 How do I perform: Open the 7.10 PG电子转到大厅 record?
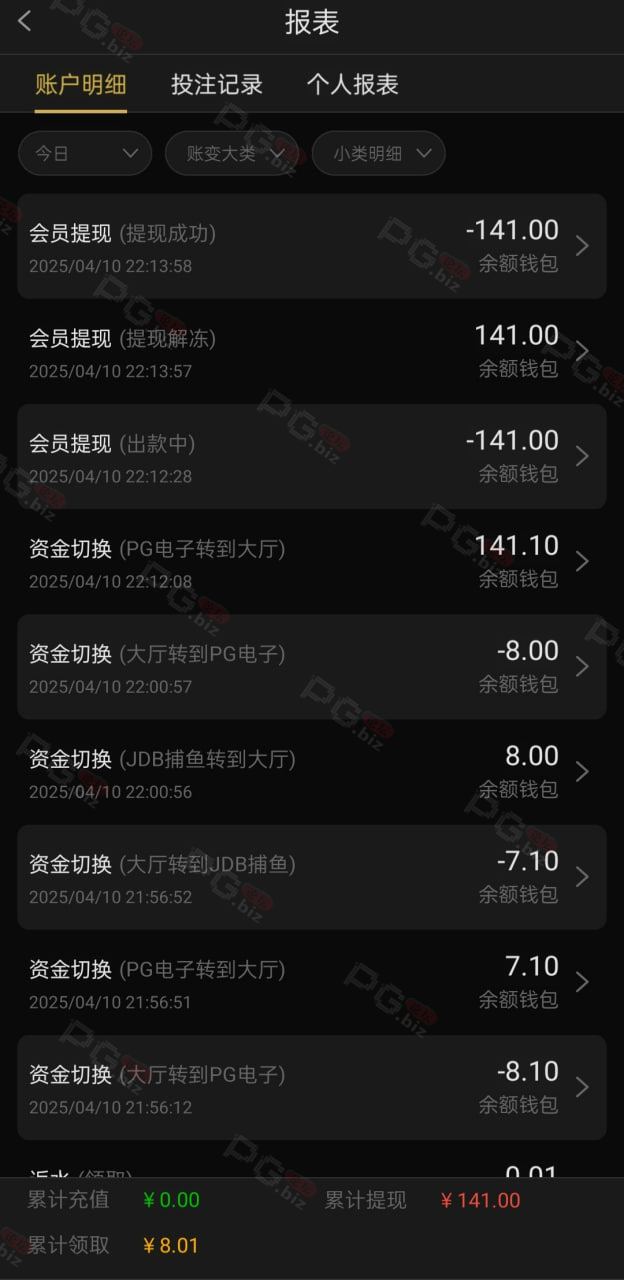click(312, 982)
